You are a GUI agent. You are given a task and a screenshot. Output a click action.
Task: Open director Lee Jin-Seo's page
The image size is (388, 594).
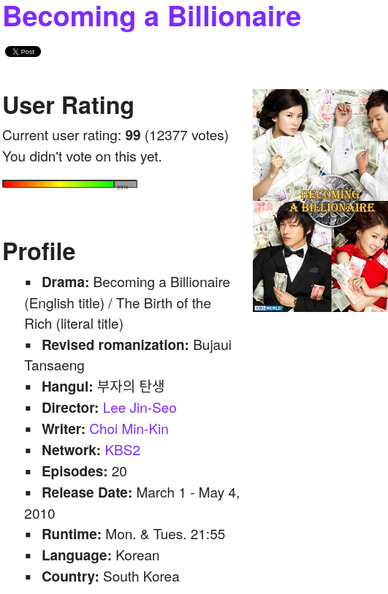[x=139, y=408]
